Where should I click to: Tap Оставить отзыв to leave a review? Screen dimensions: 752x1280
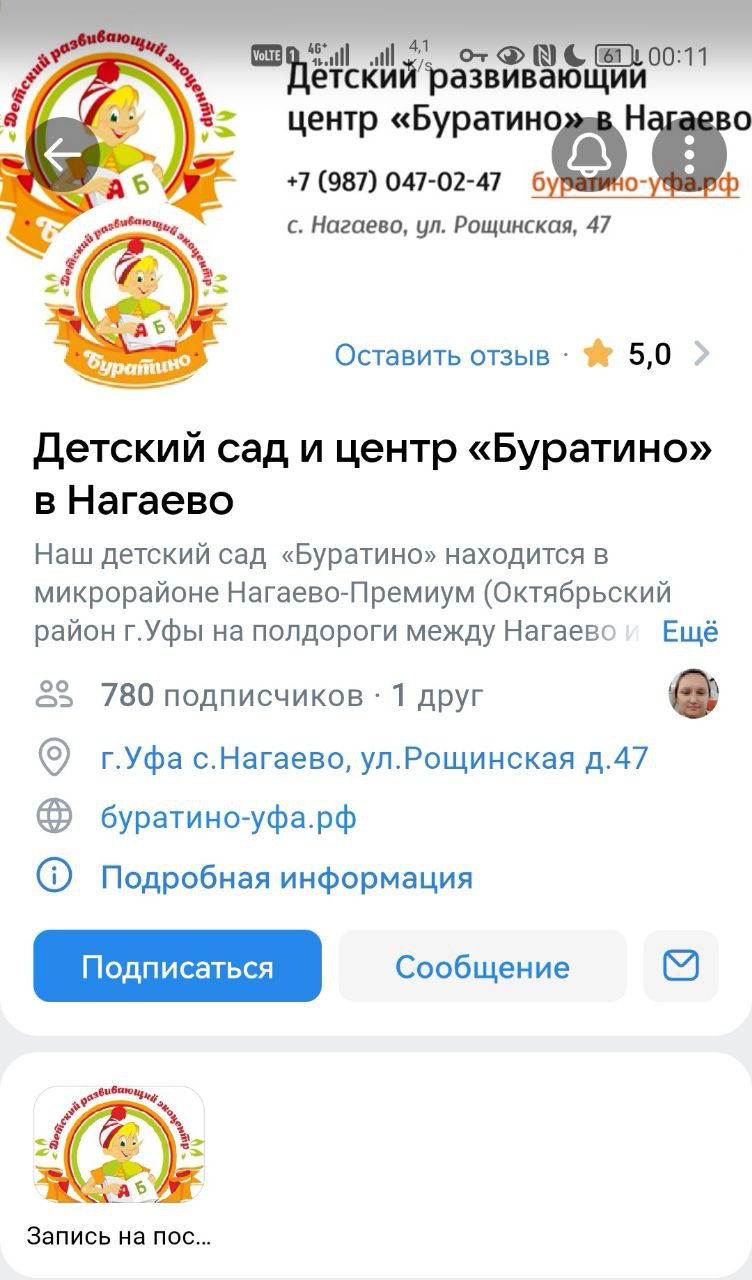click(442, 355)
